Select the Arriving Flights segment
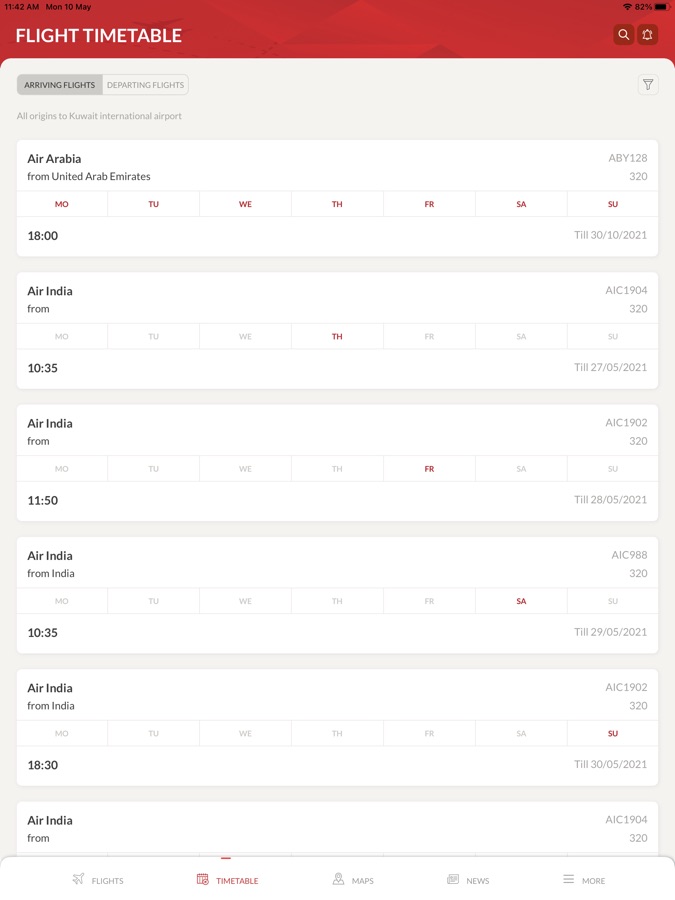This screenshot has height=900, width=675. [60, 85]
